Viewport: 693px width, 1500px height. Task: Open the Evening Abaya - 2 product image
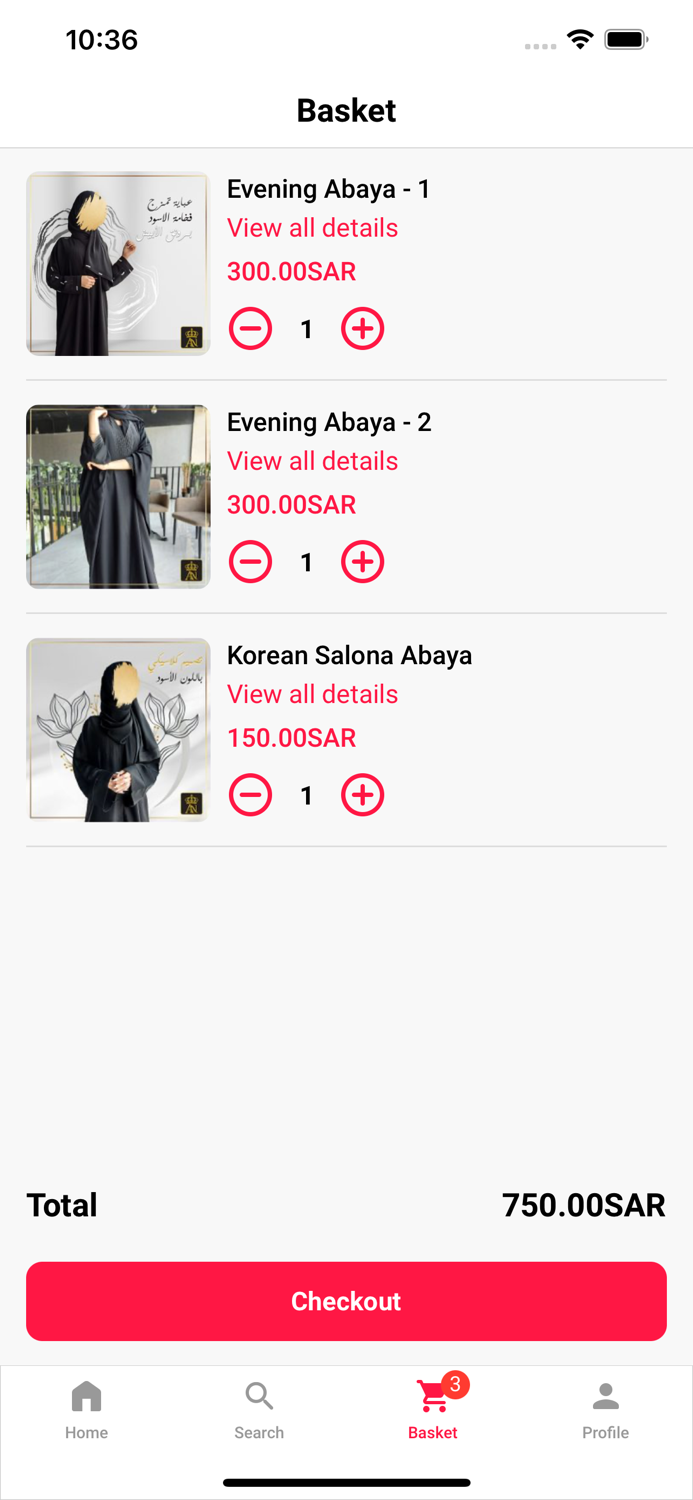tap(118, 497)
